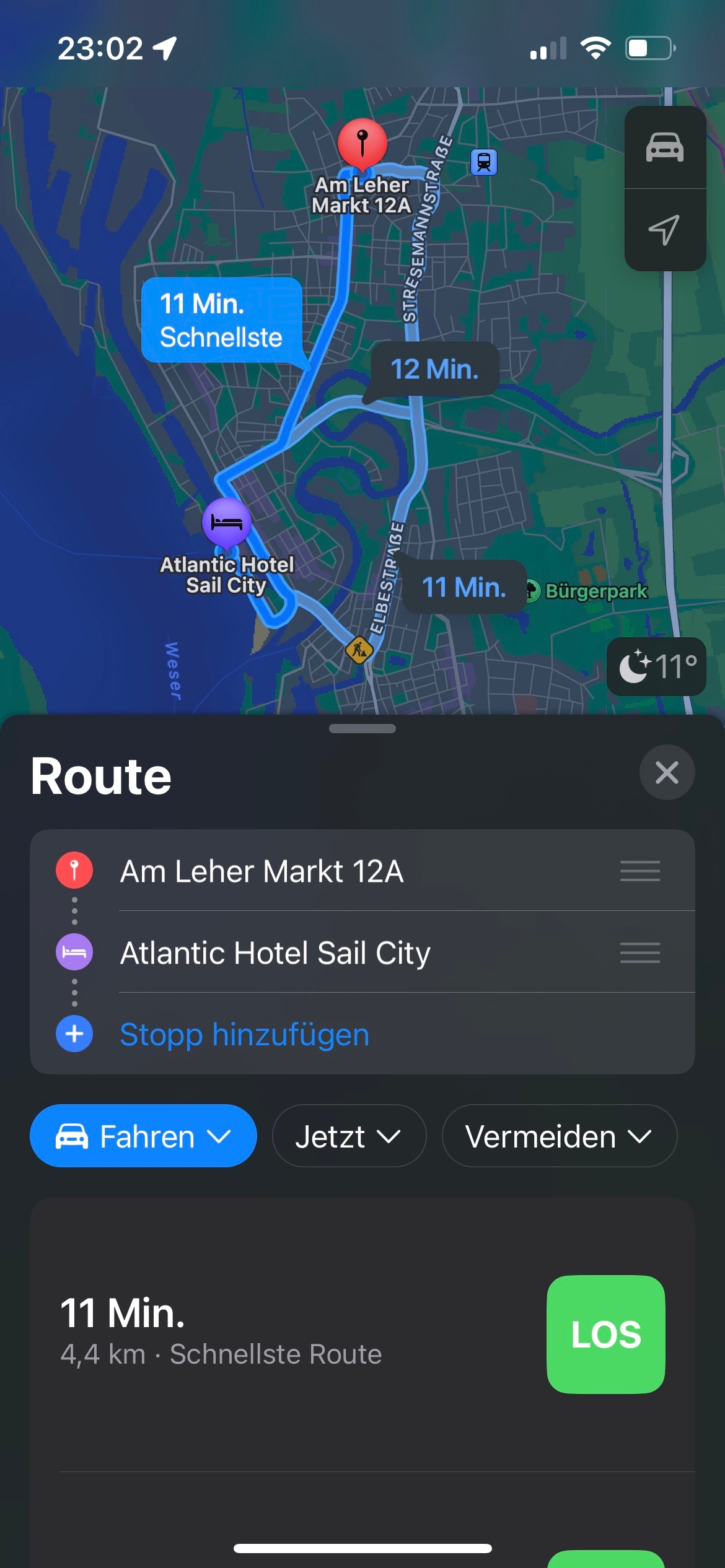Open the Jetzt departure time dropdown
Viewport: 725px width, 1568px height.
pyautogui.click(x=349, y=1136)
